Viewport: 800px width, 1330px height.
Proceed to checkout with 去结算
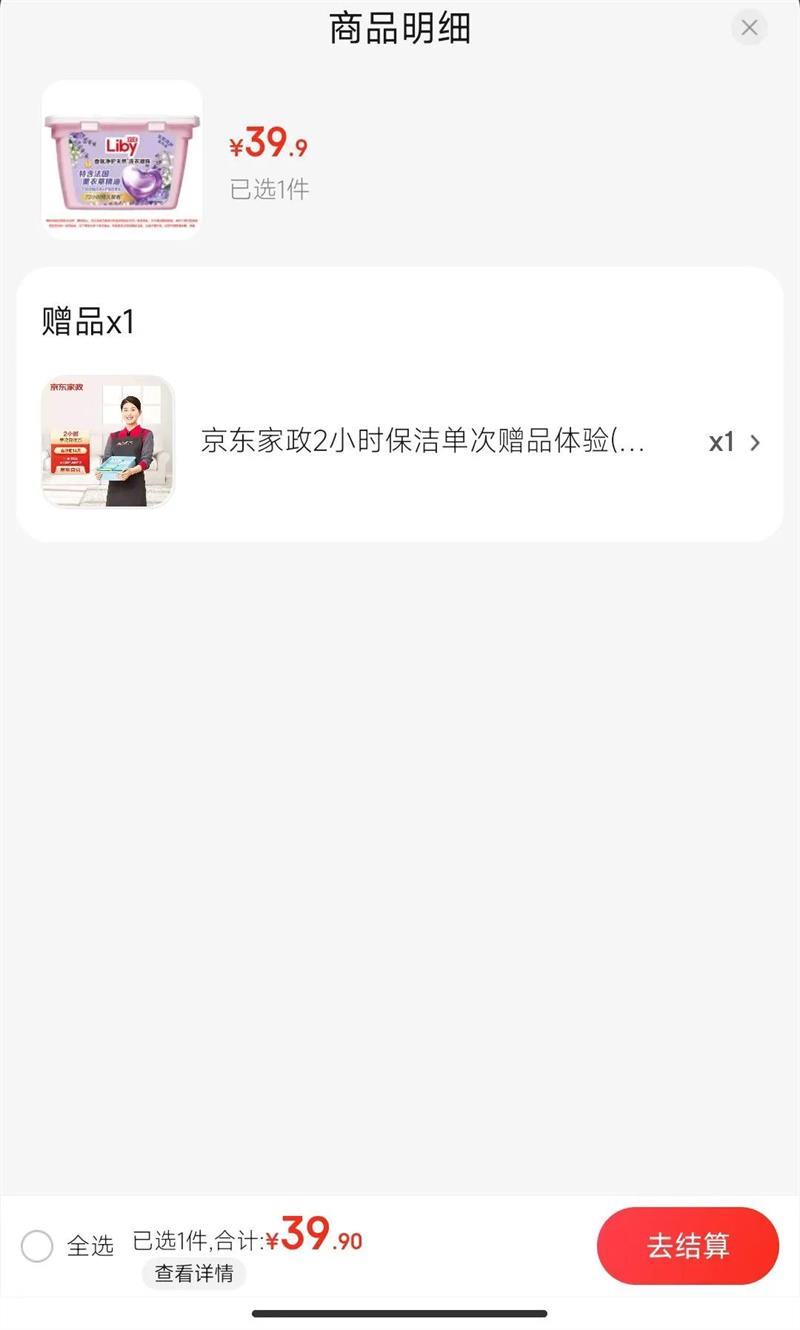[x=687, y=1246]
